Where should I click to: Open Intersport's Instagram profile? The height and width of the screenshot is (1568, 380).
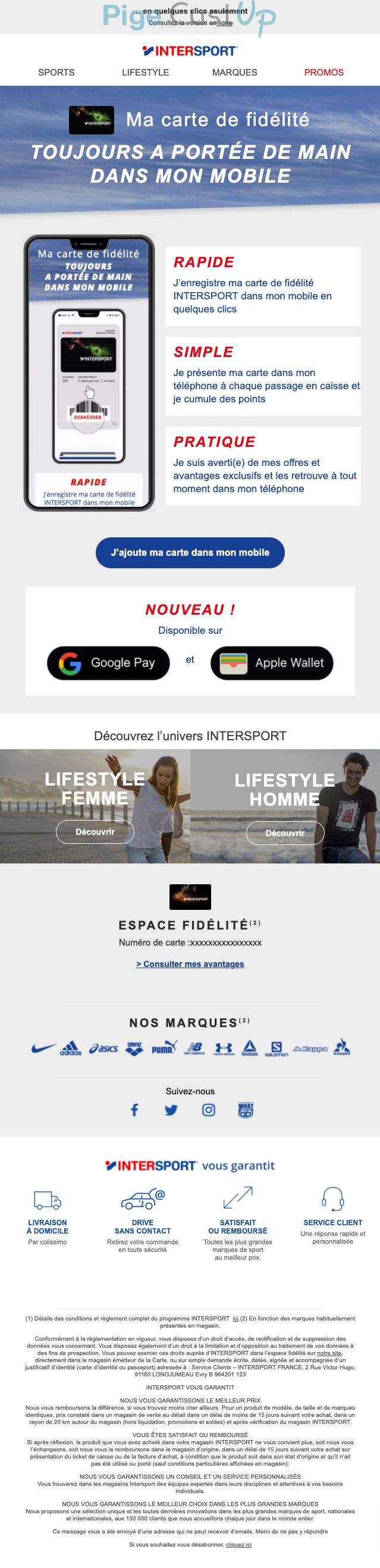pos(209,1110)
